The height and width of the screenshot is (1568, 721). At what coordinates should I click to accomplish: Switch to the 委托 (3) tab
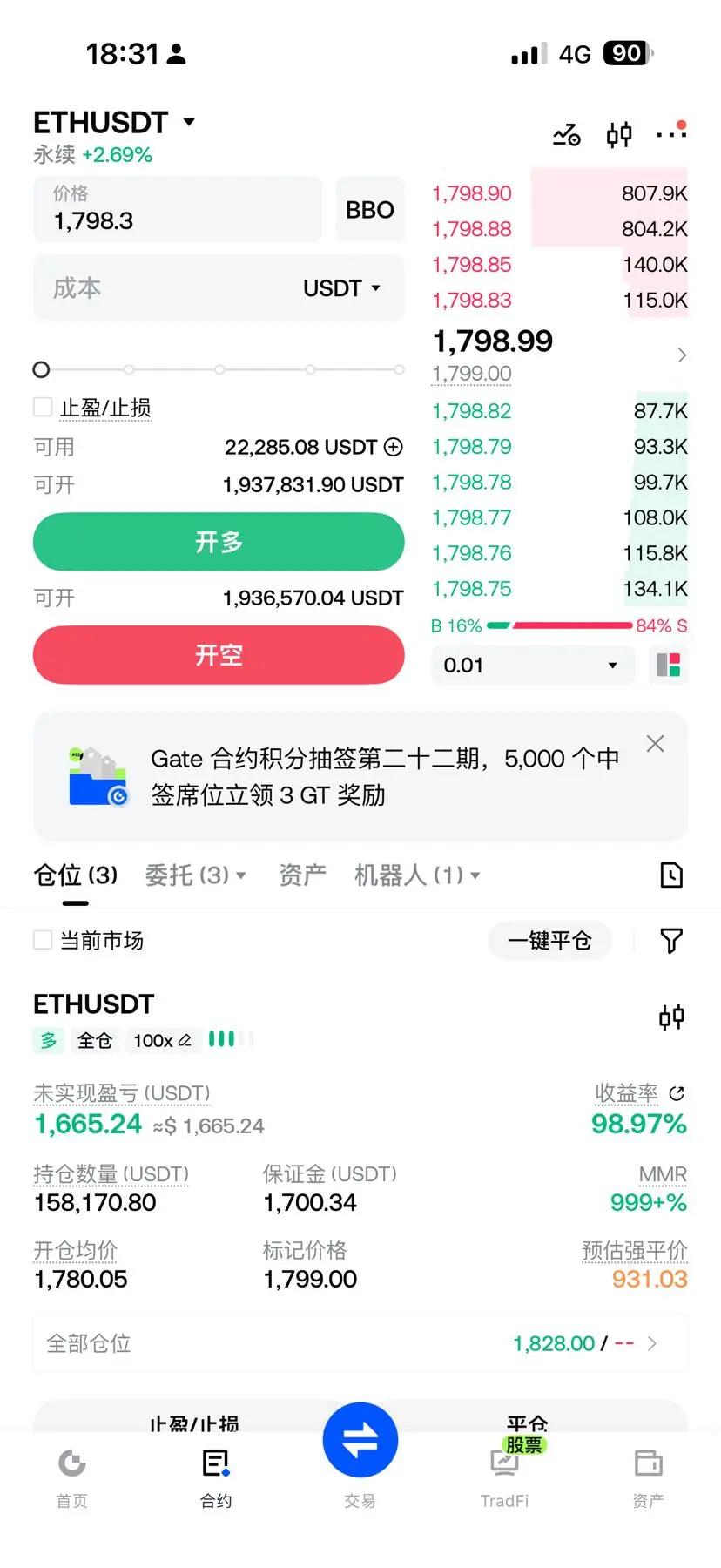pos(195,875)
